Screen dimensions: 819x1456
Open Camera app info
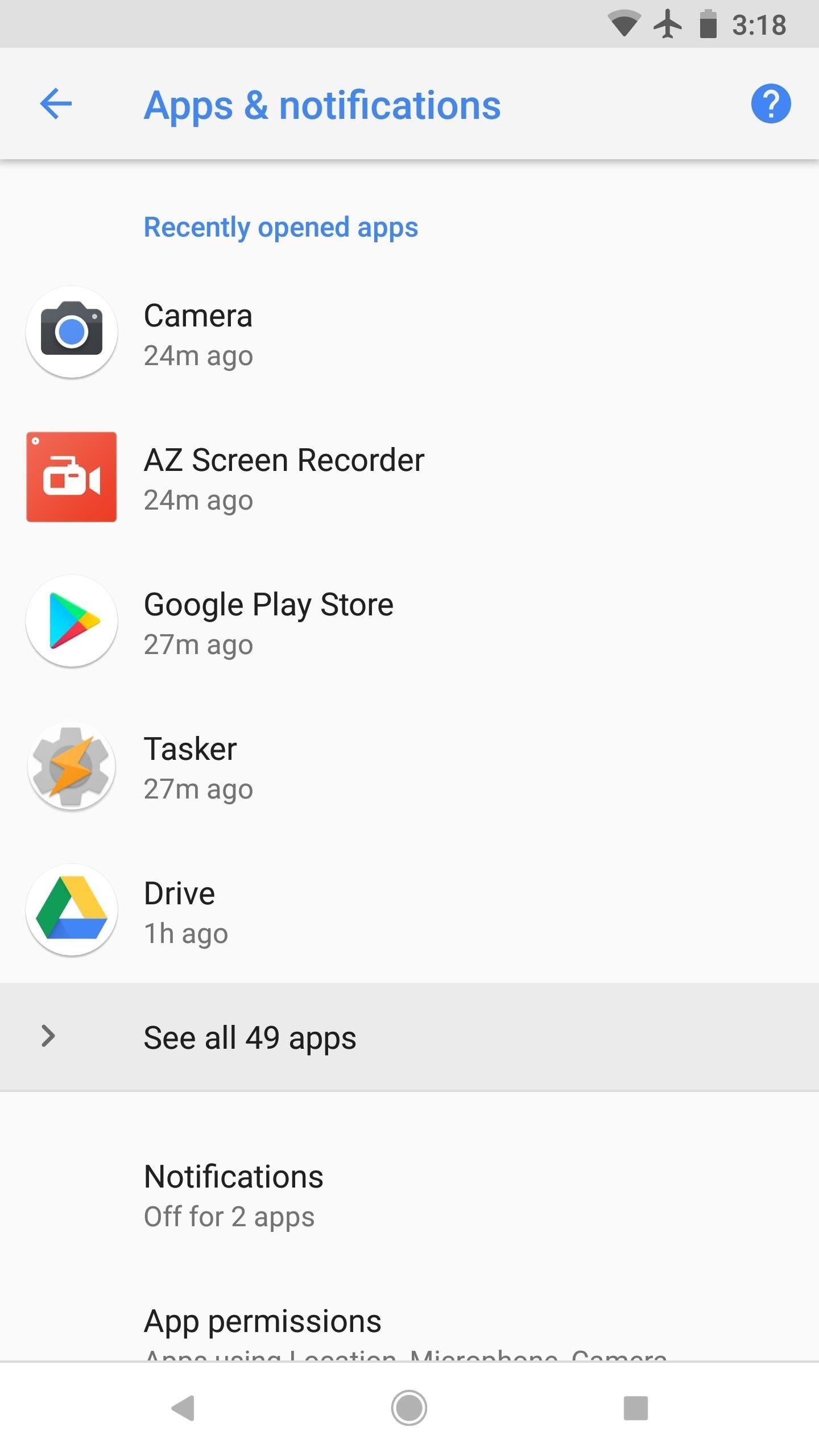coord(409,332)
